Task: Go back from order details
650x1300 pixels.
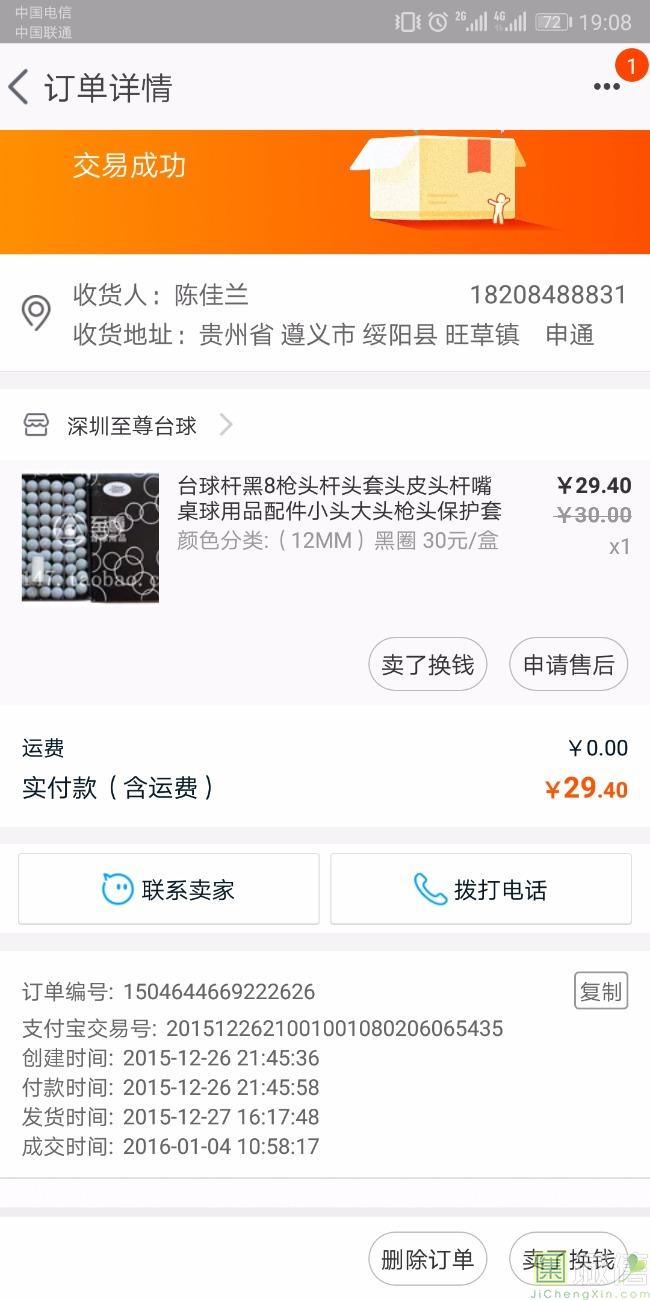Action: click(x=20, y=88)
